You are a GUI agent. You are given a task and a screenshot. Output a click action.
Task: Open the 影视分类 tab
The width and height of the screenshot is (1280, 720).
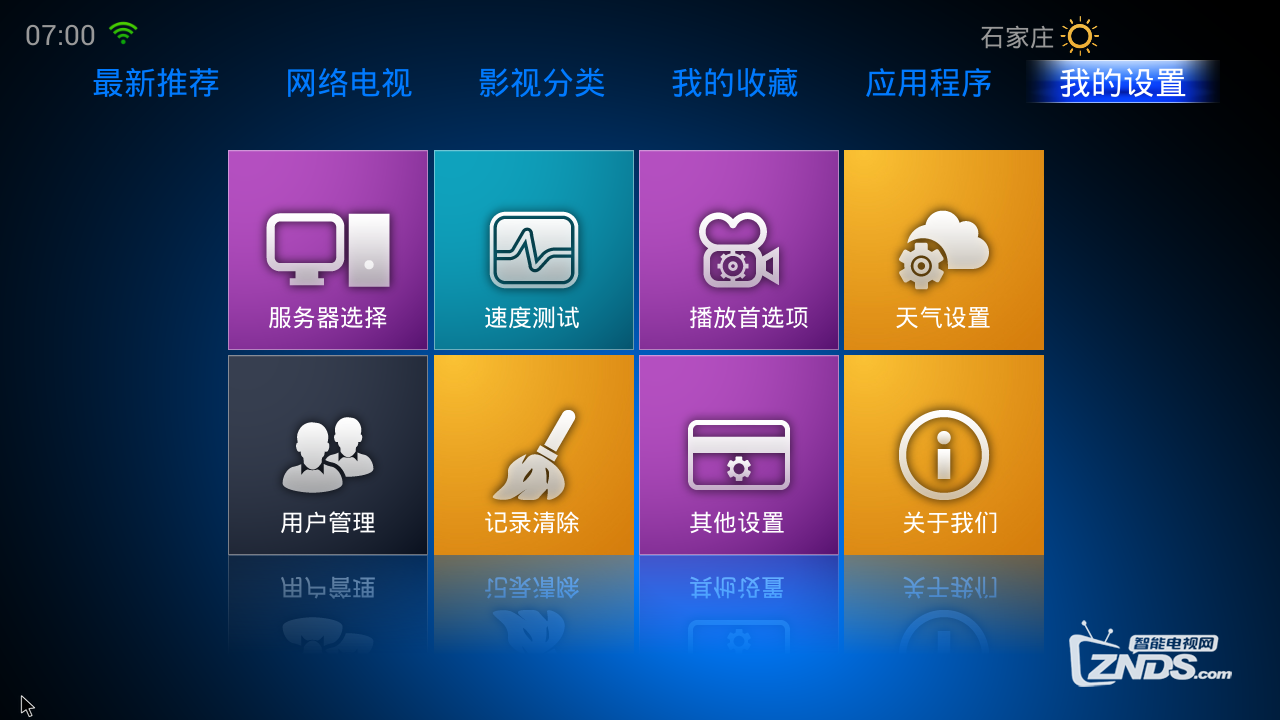coord(542,83)
